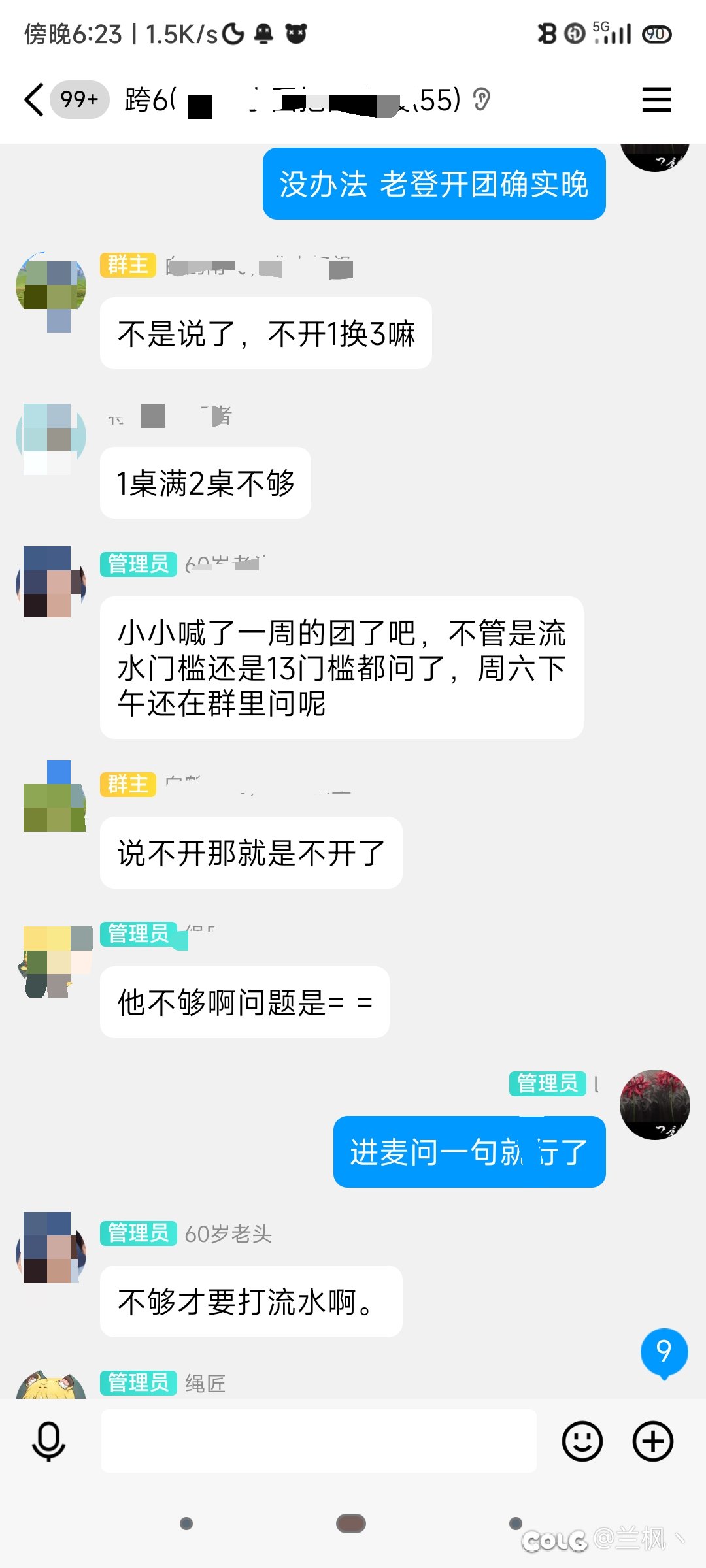Open the group settings hamburger menu
This screenshot has height=1568, width=706.
coord(656,99)
